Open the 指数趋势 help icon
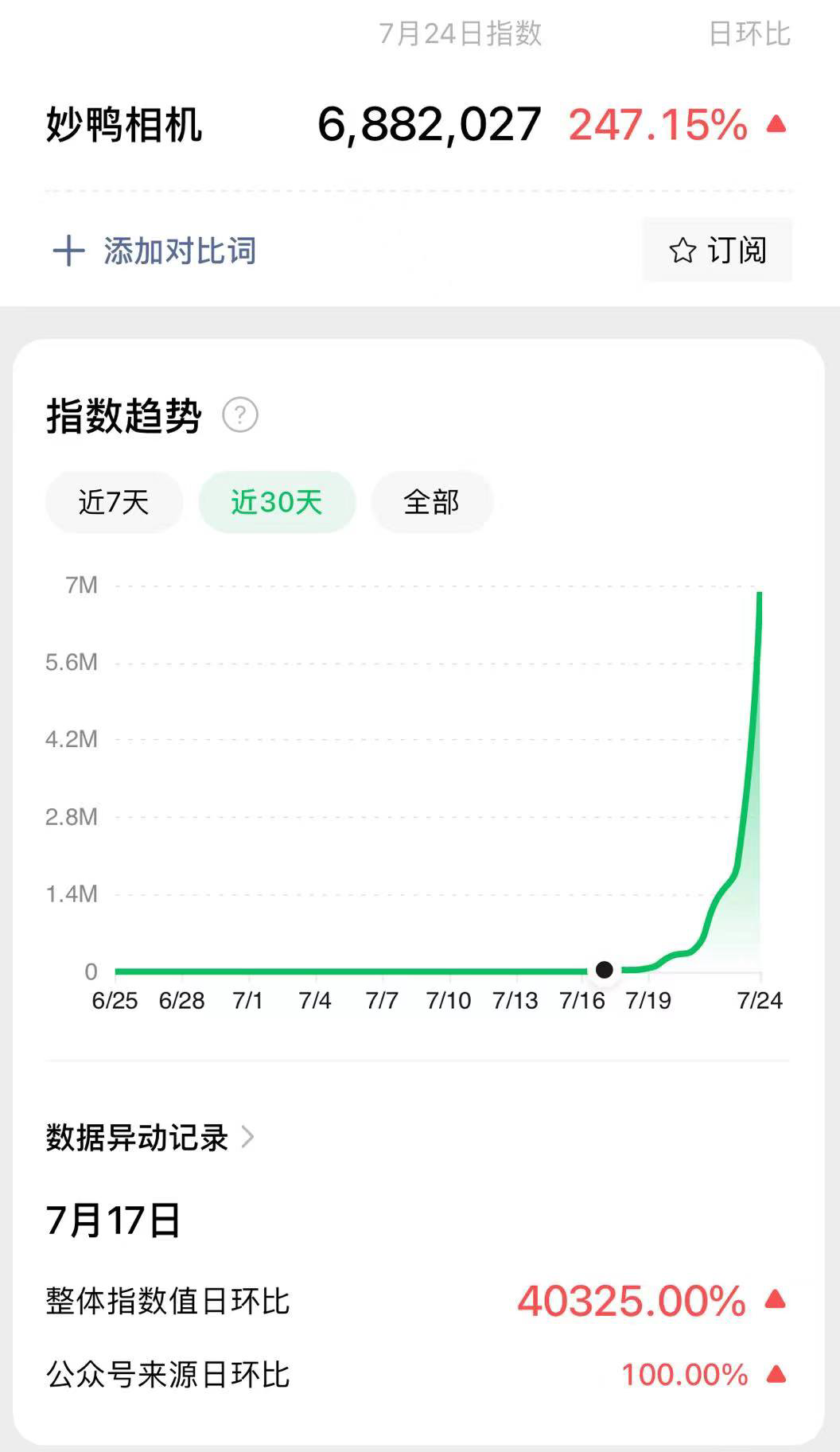The height and width of the screenshot is (1452, 840). [x=239, y=415]
